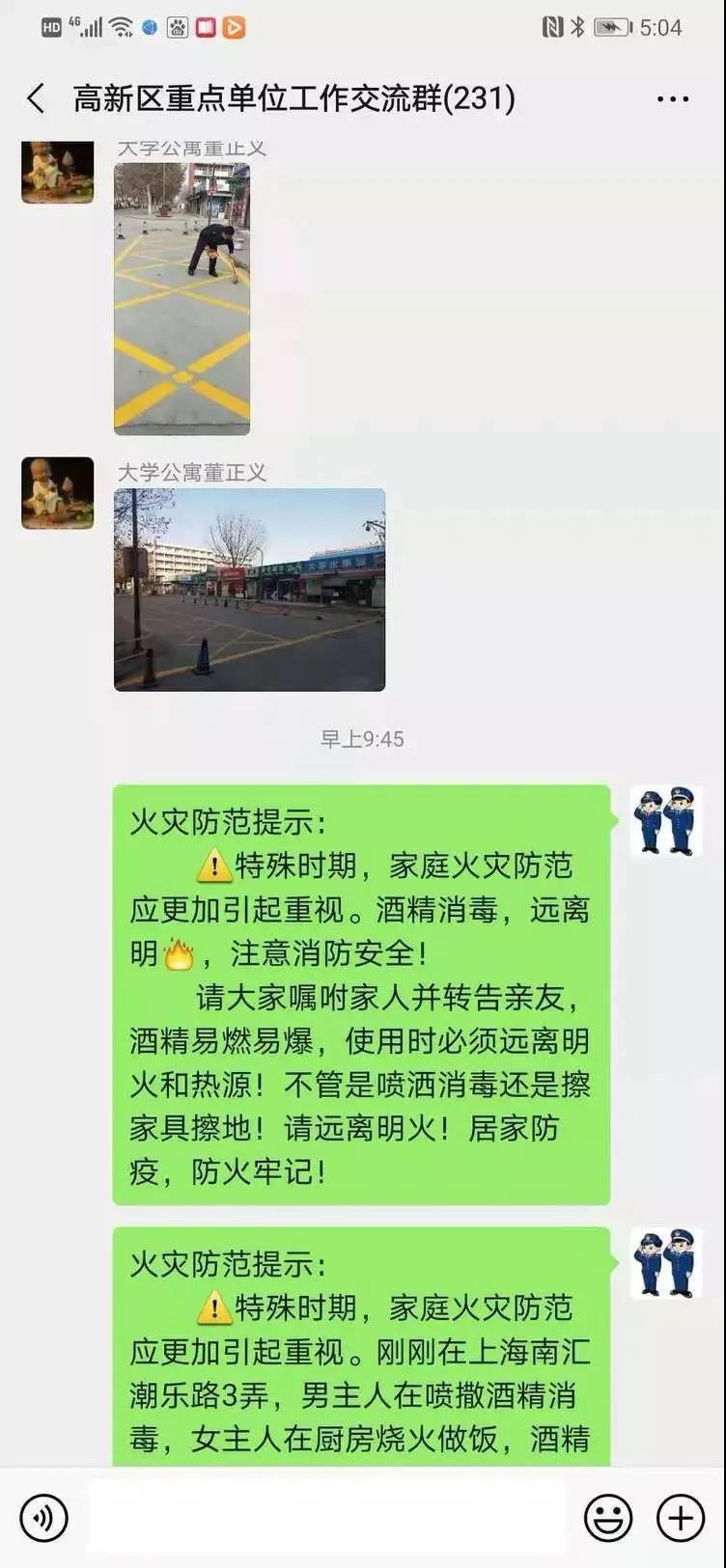Open the plus attachment menu
This screenshot has height=1568, width=726.
681,1518
